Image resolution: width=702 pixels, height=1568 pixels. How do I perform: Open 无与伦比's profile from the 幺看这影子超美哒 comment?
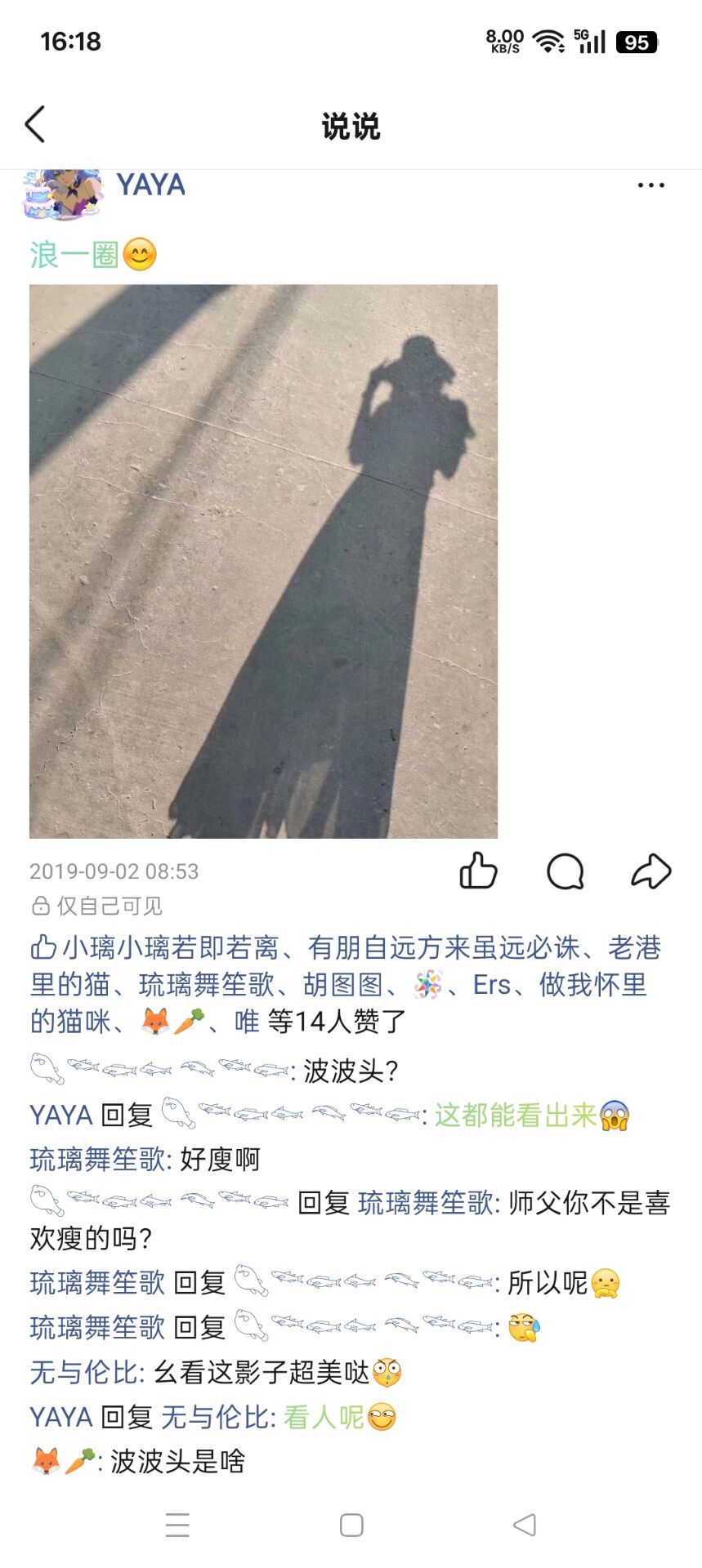(87, 1372)
